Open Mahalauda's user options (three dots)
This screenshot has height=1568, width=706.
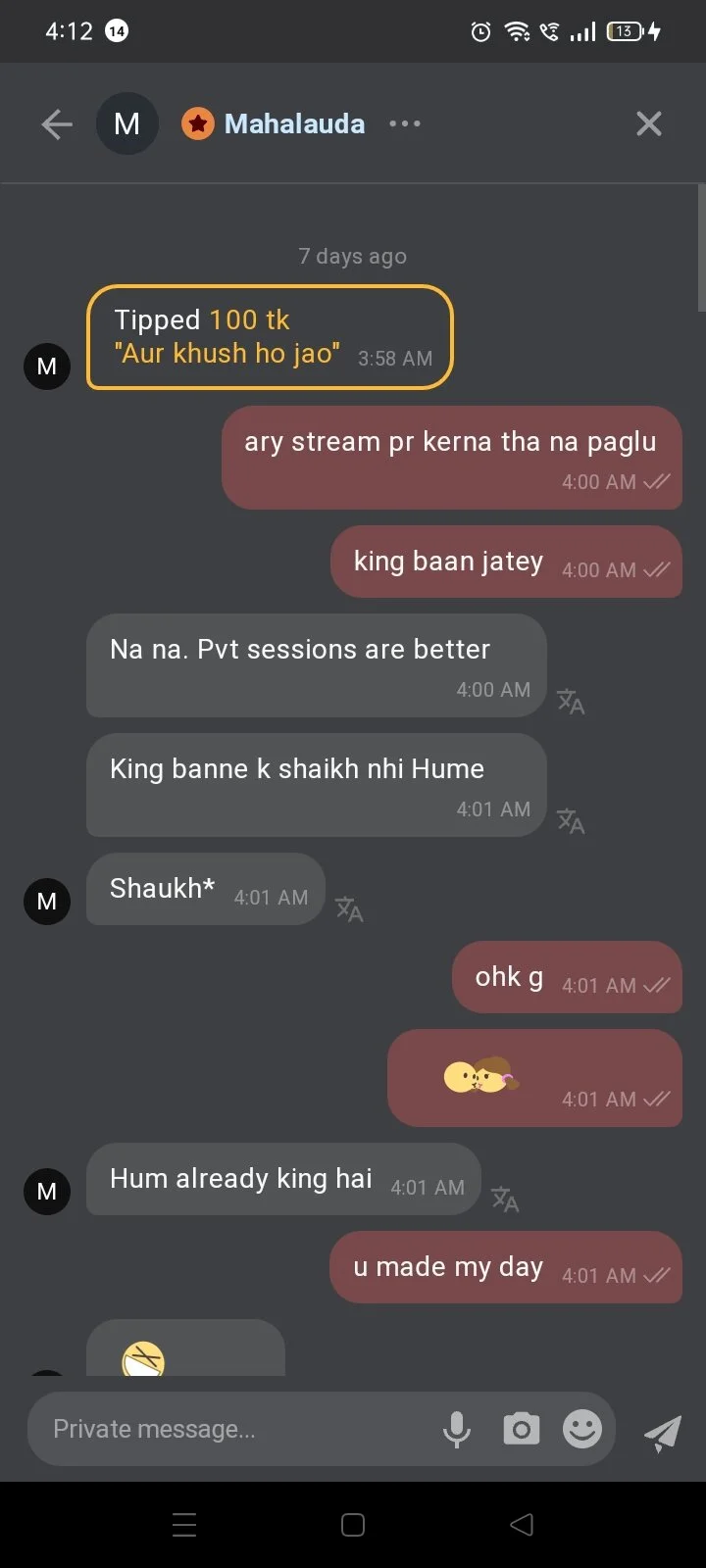pos(405,124)
